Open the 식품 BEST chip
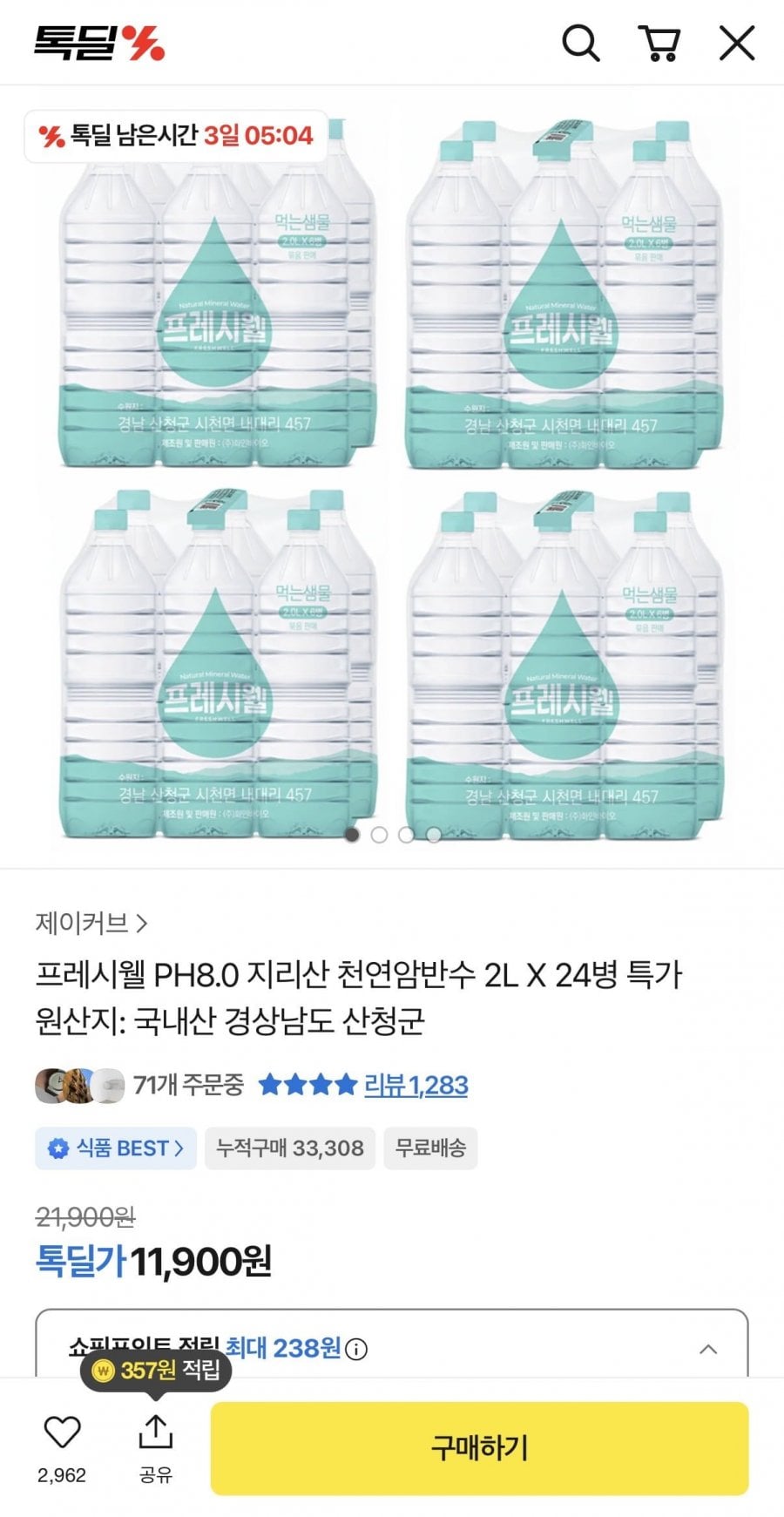Screen dimensions: 784x1517 [x=116, y=1148]
